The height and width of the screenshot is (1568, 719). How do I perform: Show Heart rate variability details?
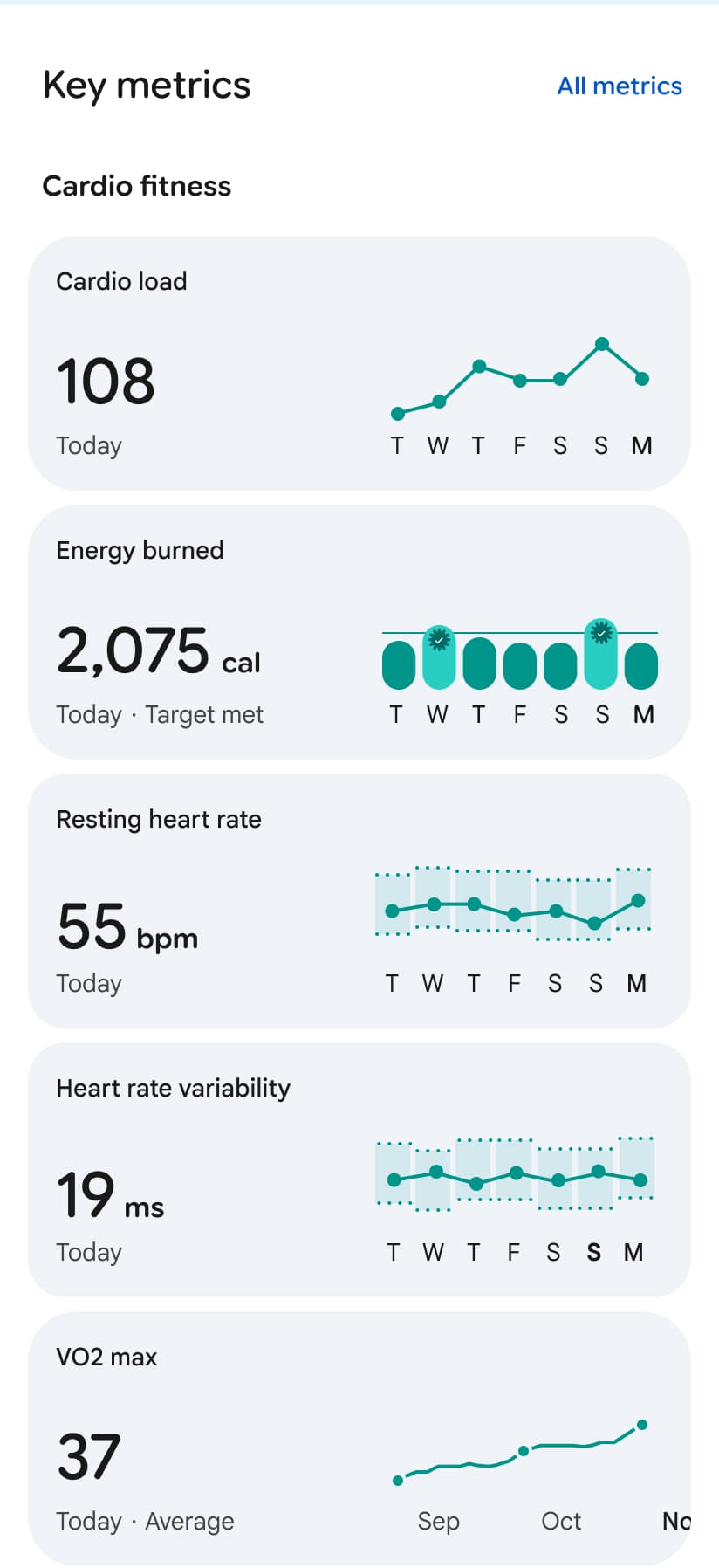(x=359, y=1169)
